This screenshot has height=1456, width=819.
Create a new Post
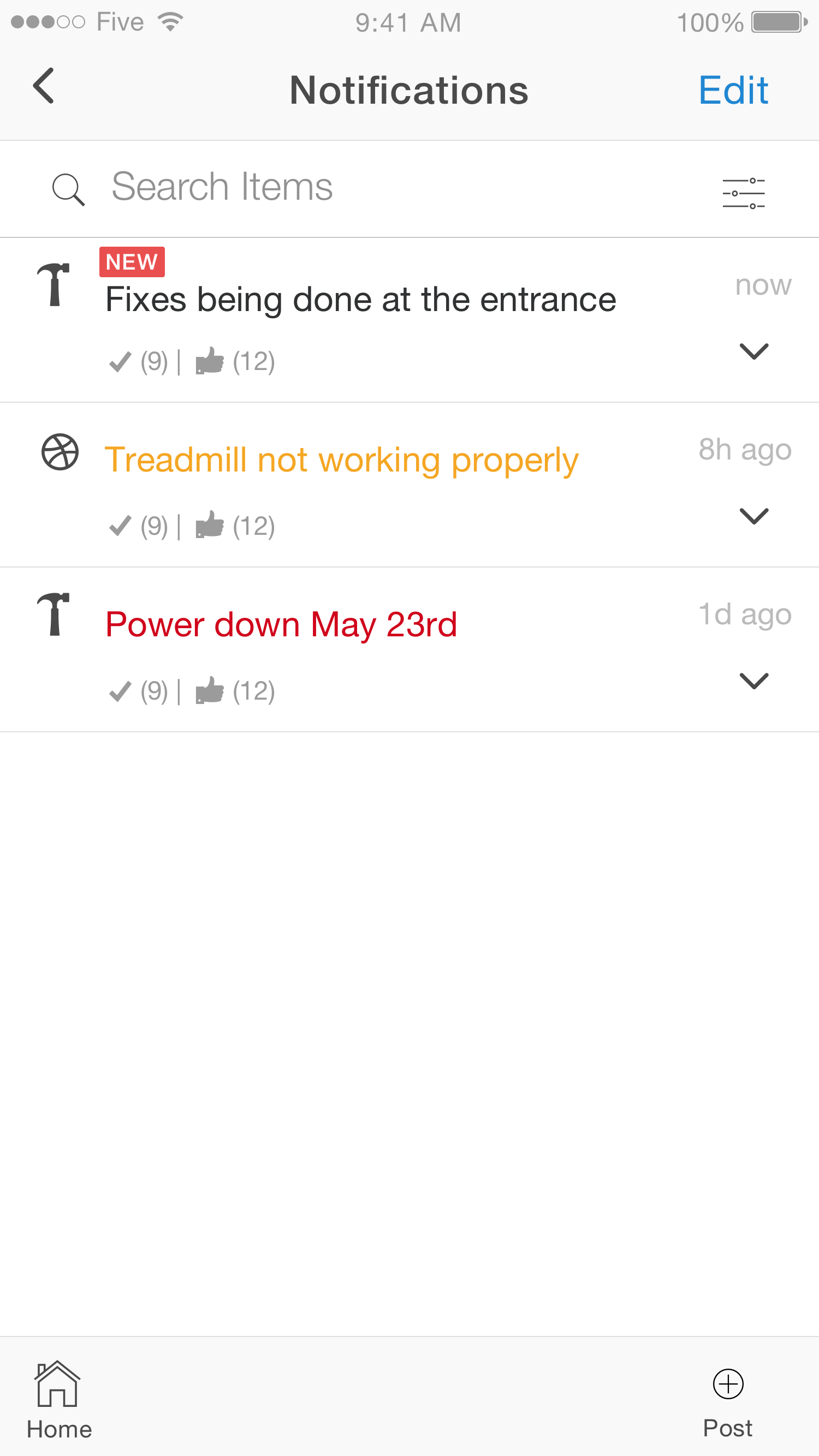[x=727, y=1403]
